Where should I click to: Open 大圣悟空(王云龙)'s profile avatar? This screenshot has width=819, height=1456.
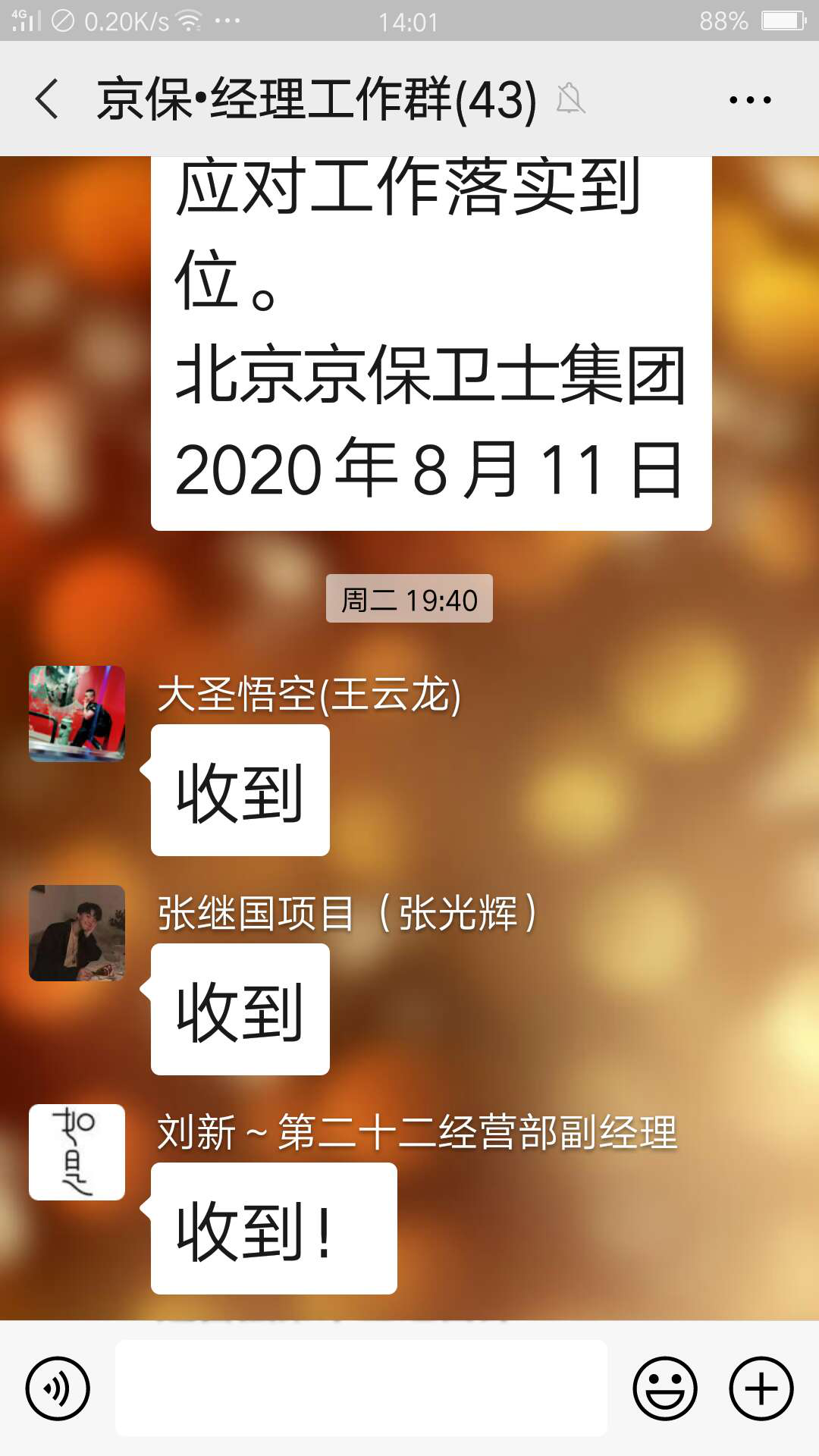pyautogui.click(x=77, y=714)
